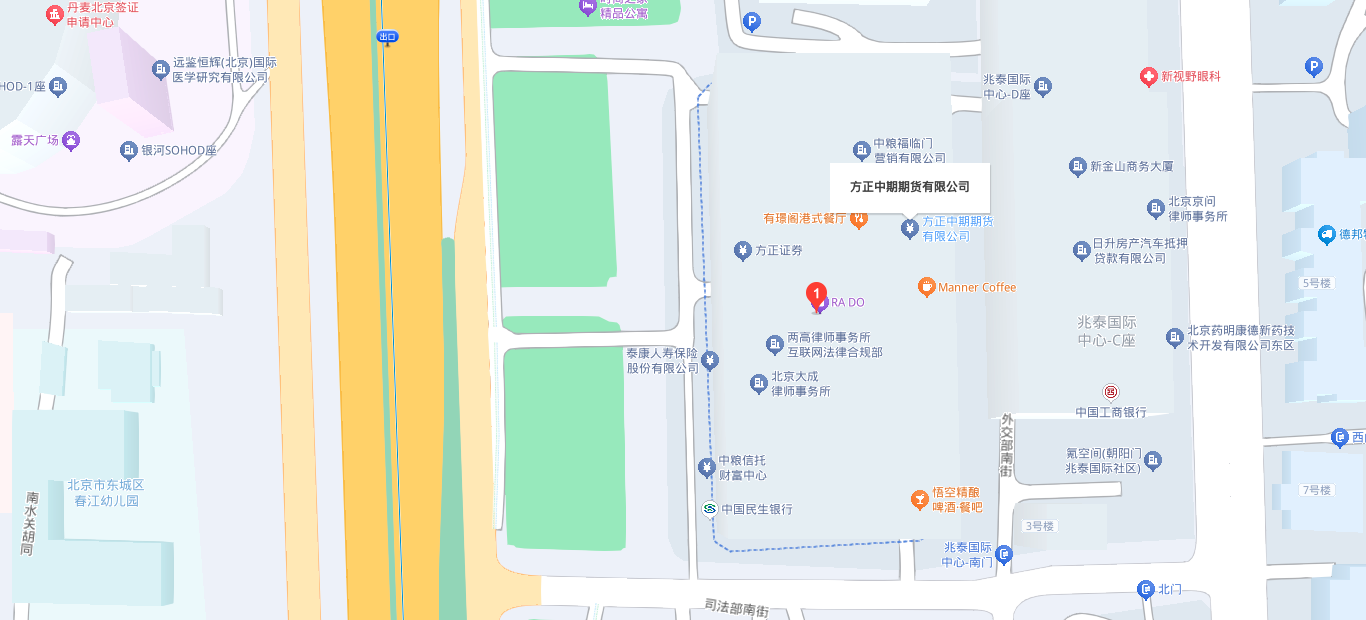The width and height of the screenshot is (1366, 620).
Task: Select the 有璟阁港式餐厅 restaurant marker
Action: 858,219
